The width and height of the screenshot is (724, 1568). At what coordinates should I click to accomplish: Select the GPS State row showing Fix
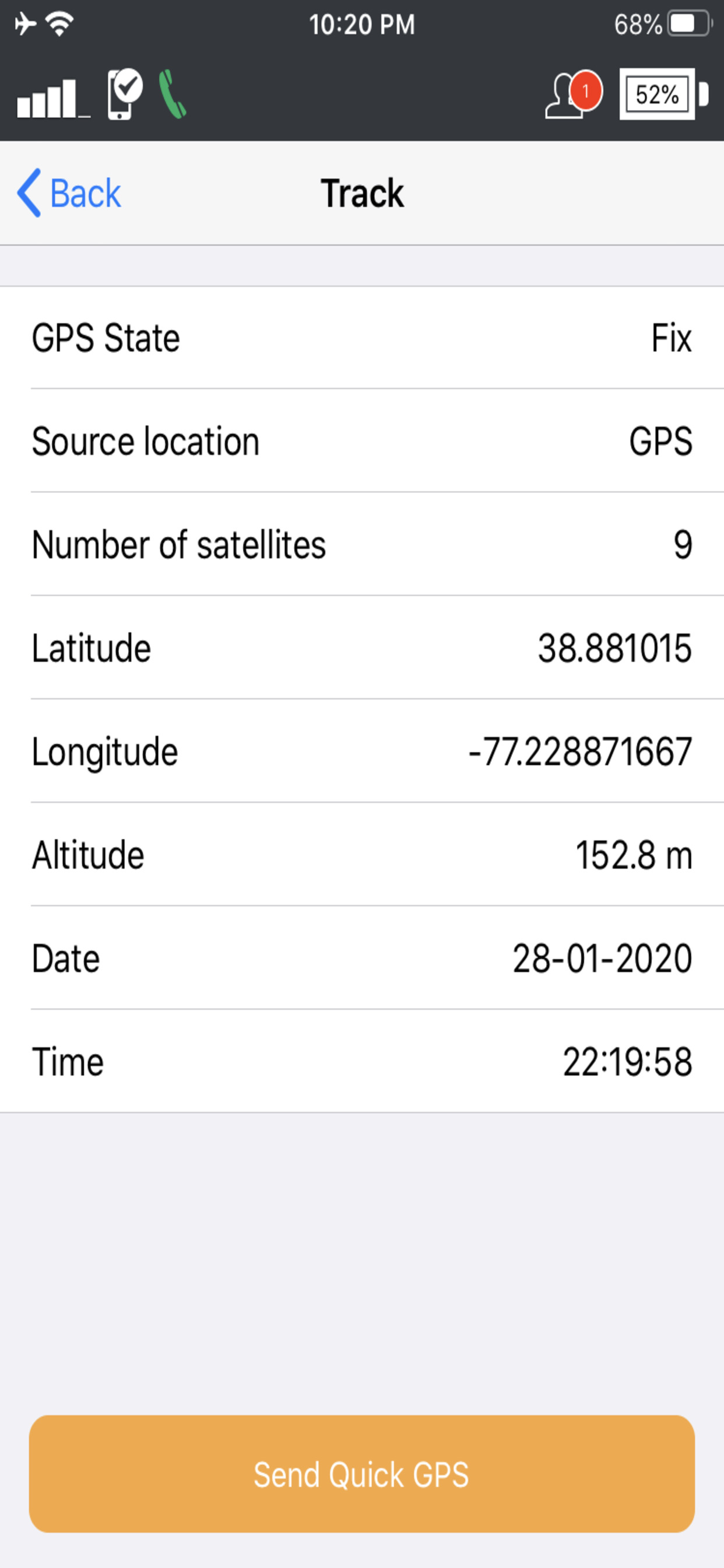362,339
